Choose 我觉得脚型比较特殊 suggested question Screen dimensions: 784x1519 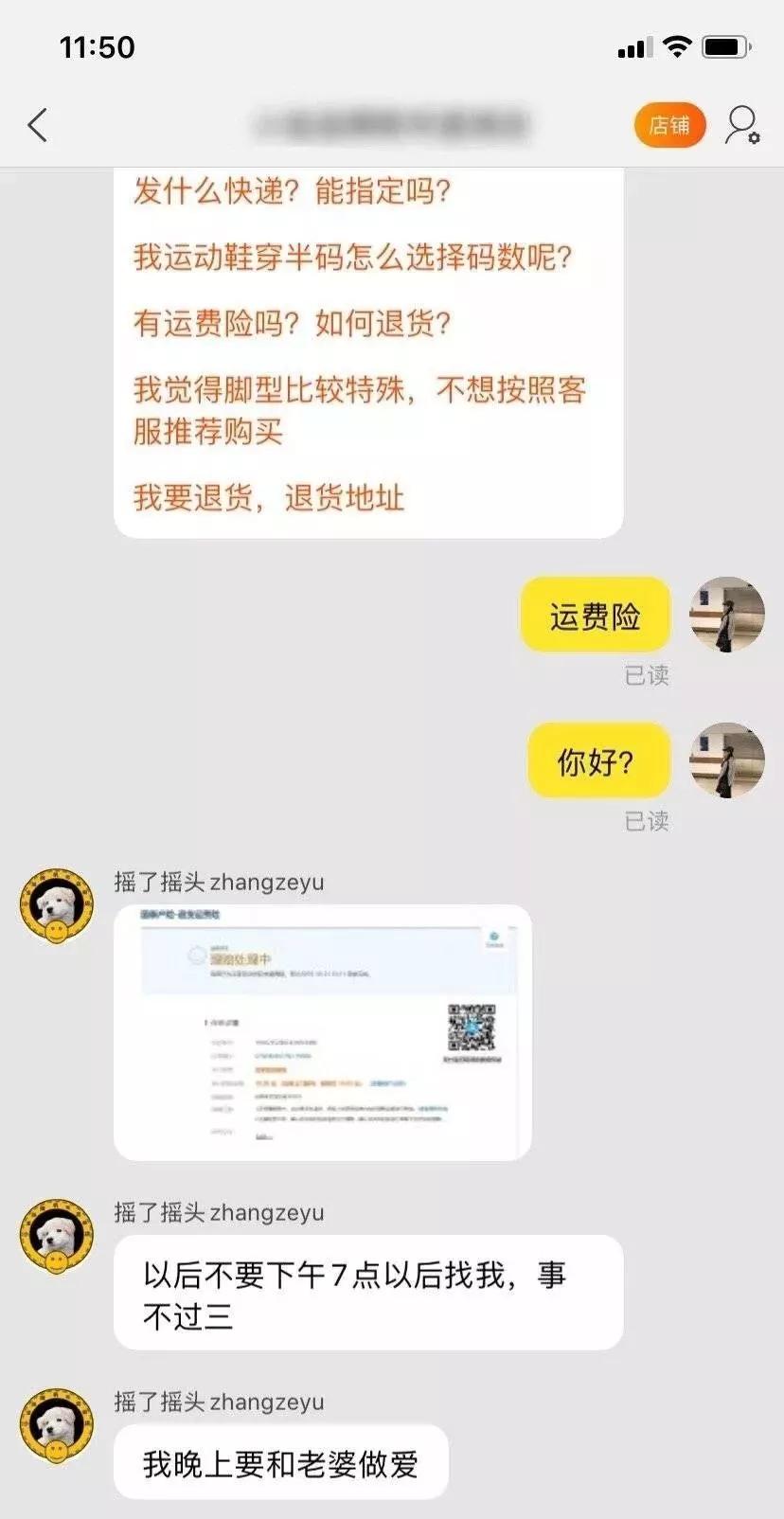pyautogui.click(x=360, y=409)
